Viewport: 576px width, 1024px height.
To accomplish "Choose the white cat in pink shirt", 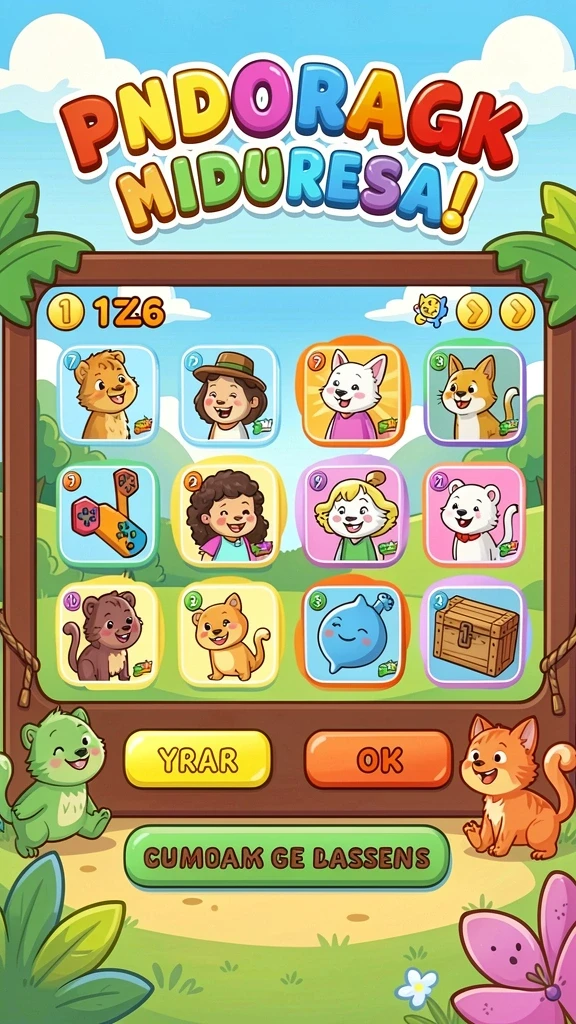I will (352, 395).
